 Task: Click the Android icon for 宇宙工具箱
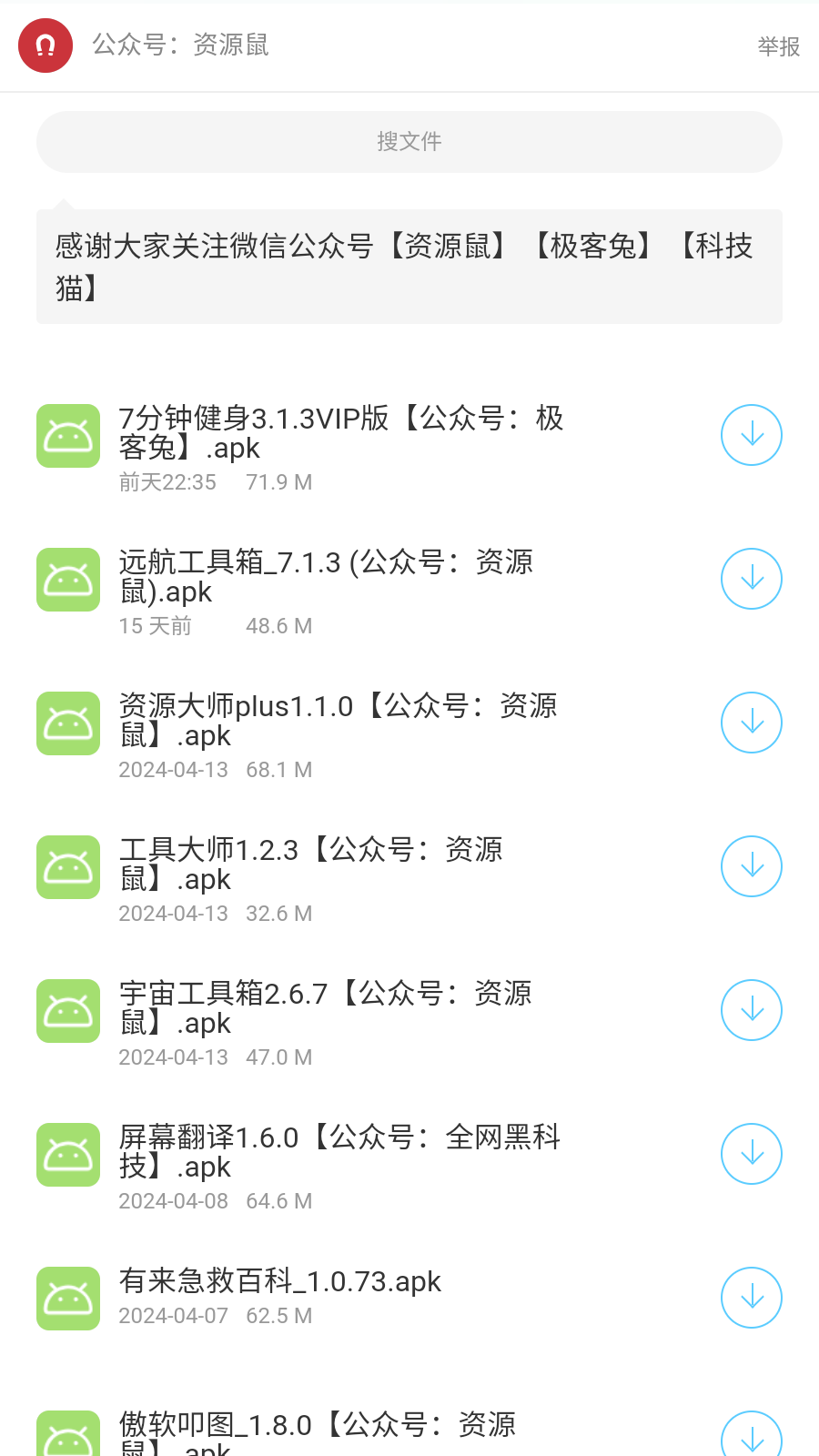click(x=67, y=1010)
